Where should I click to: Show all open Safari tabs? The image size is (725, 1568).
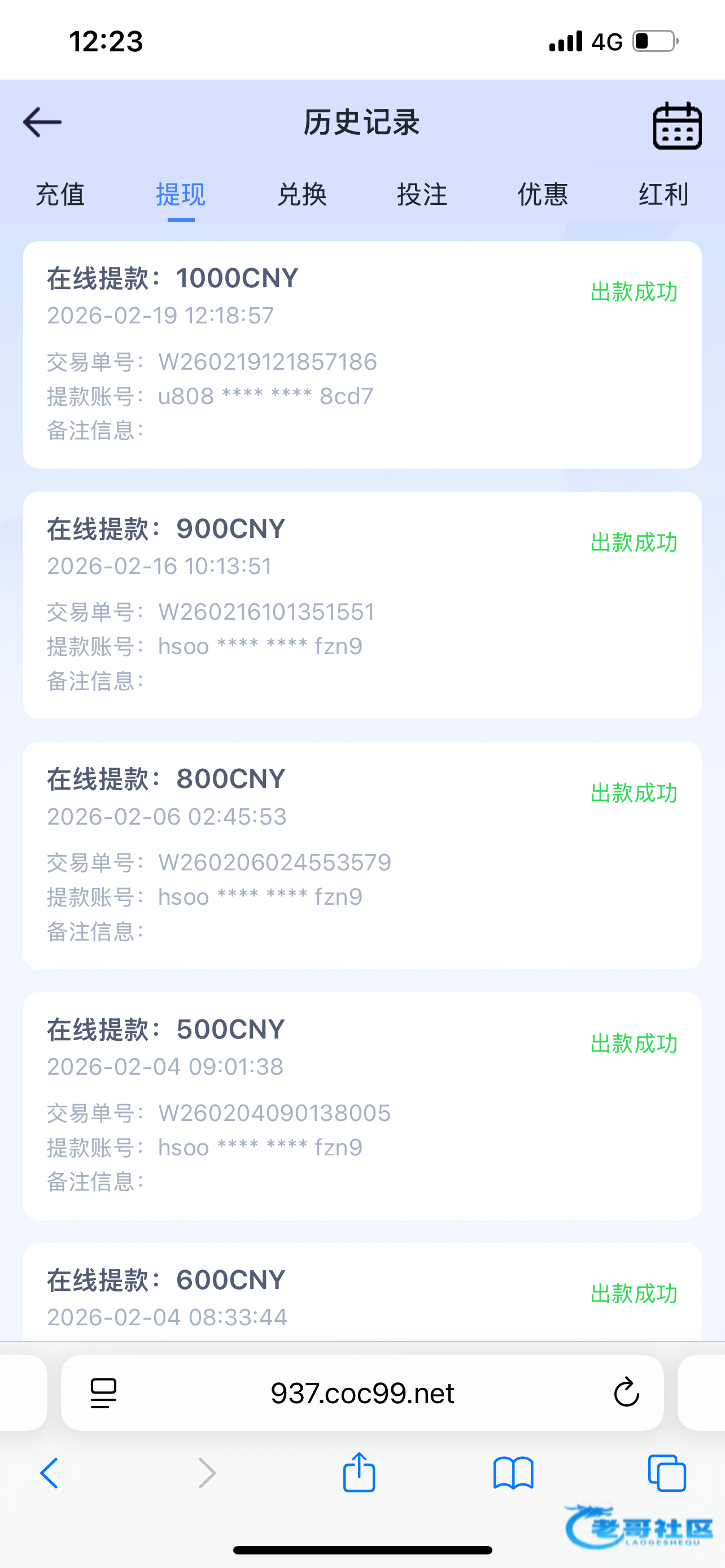point(667,1474)
